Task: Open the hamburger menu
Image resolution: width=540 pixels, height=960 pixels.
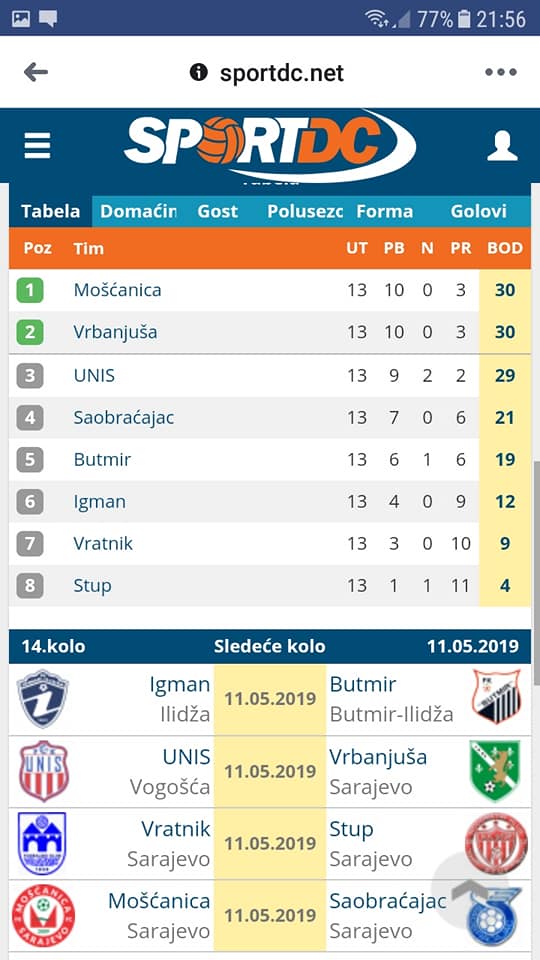Action: [37, 146]
